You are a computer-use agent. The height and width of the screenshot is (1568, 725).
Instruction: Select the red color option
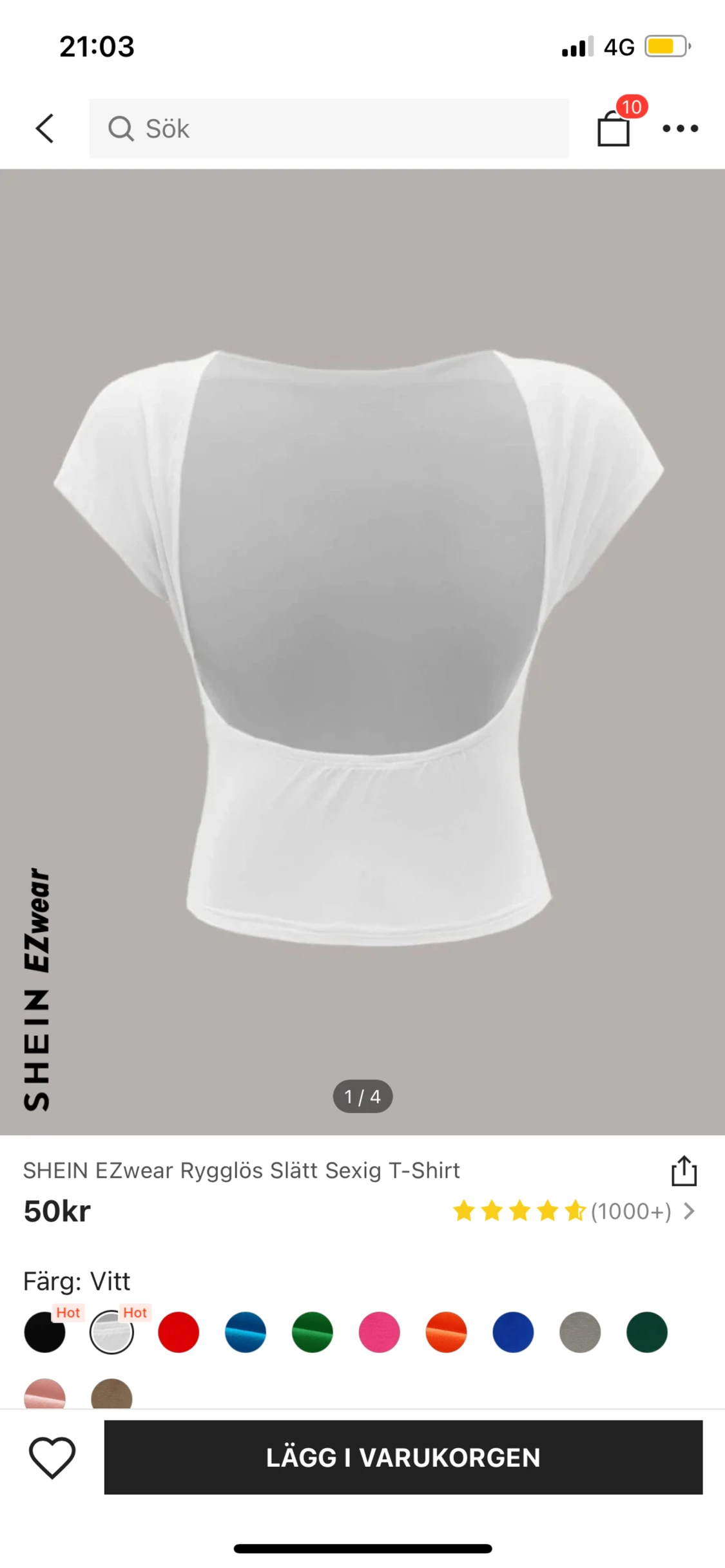[179, 1332]
